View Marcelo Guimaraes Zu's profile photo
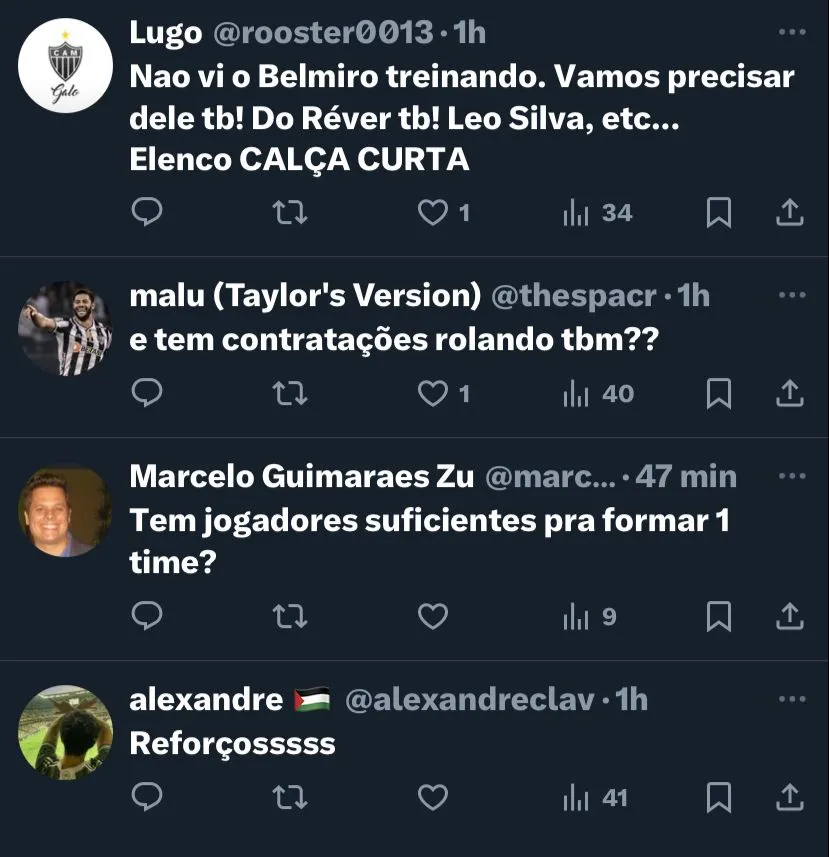829x857 pixels. [65, 511]
